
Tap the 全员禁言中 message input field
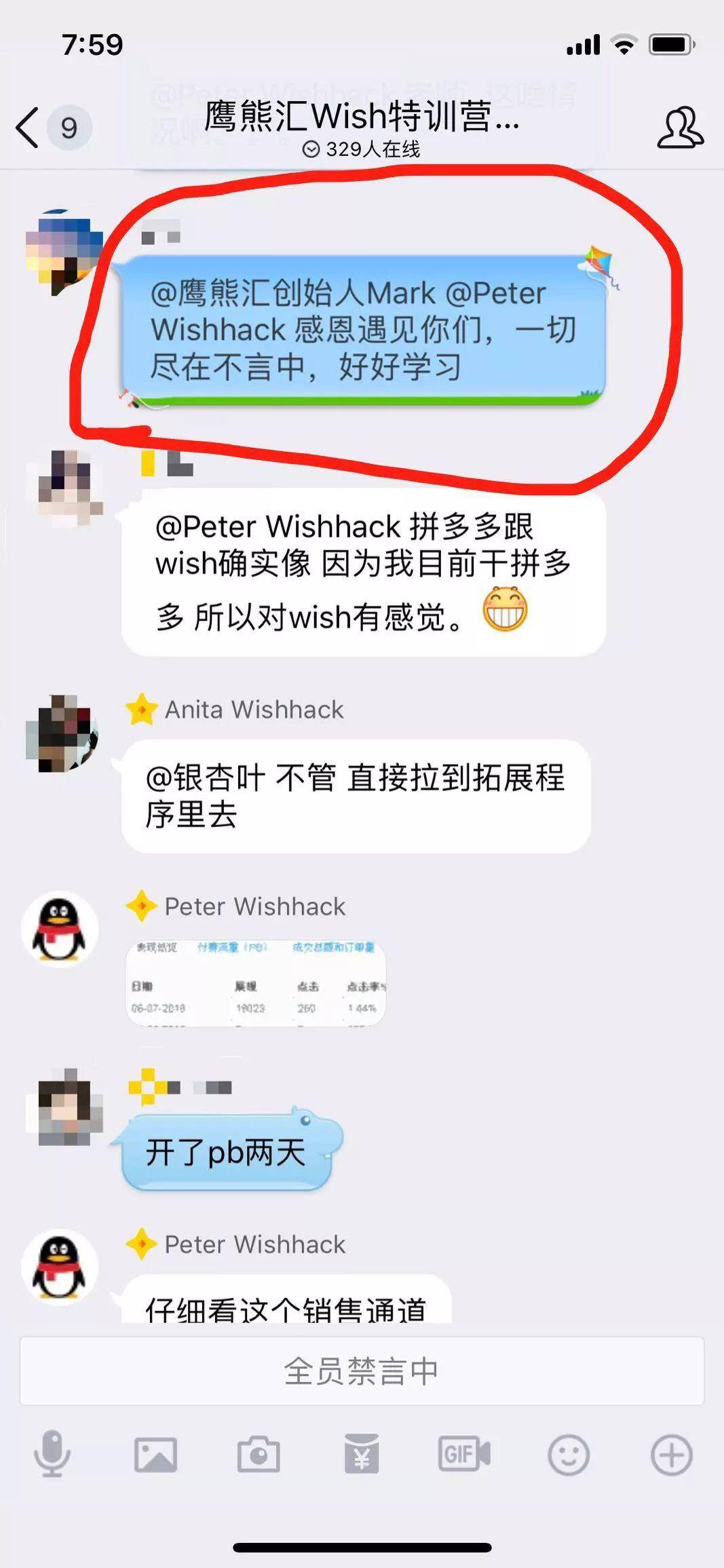[362, 1371]
